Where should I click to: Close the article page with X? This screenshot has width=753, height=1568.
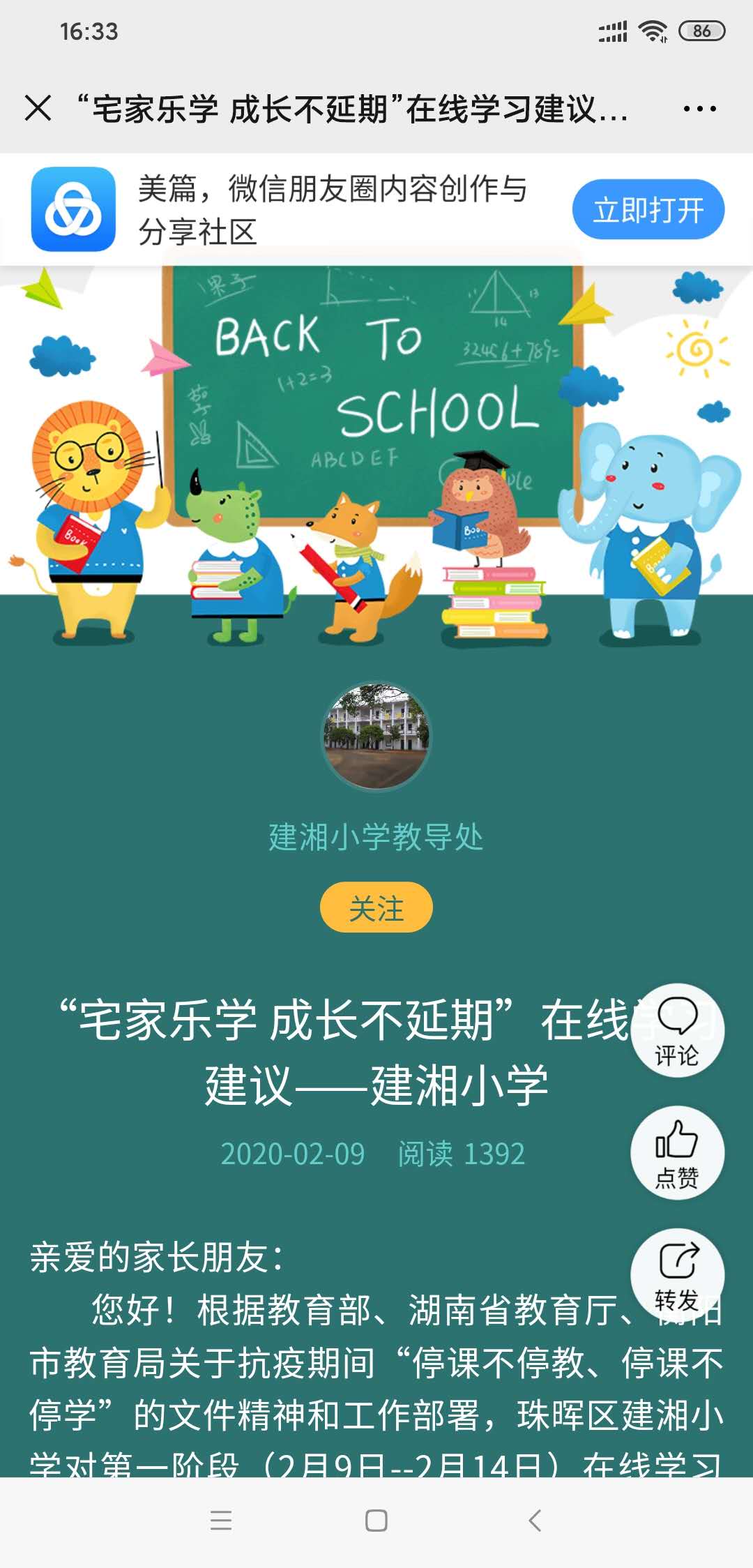(38, 108)
